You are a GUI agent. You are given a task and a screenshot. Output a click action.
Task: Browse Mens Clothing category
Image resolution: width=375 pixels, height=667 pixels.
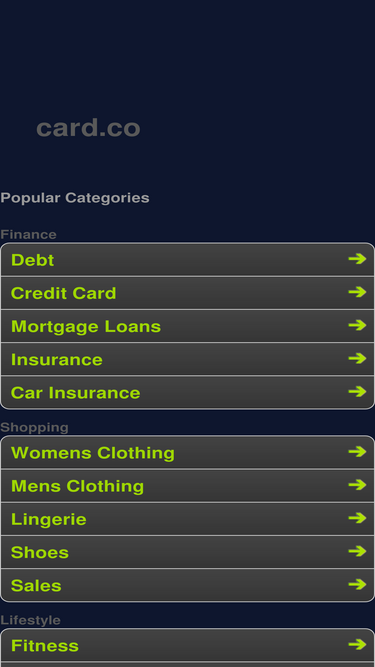point(188,486)
